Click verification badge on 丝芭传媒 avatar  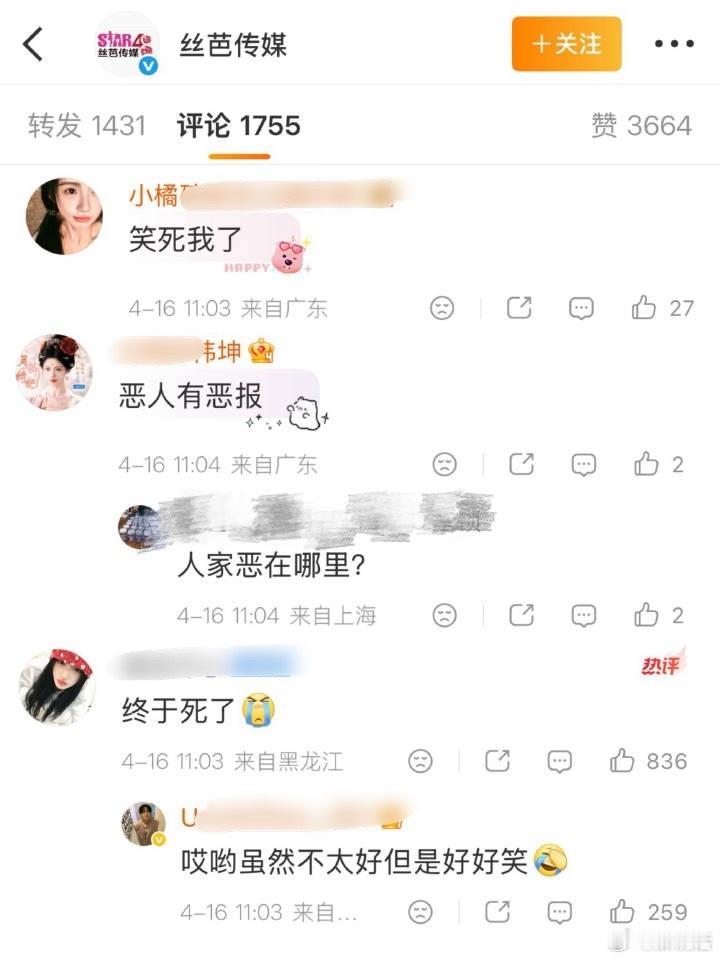tap(146, 67)
